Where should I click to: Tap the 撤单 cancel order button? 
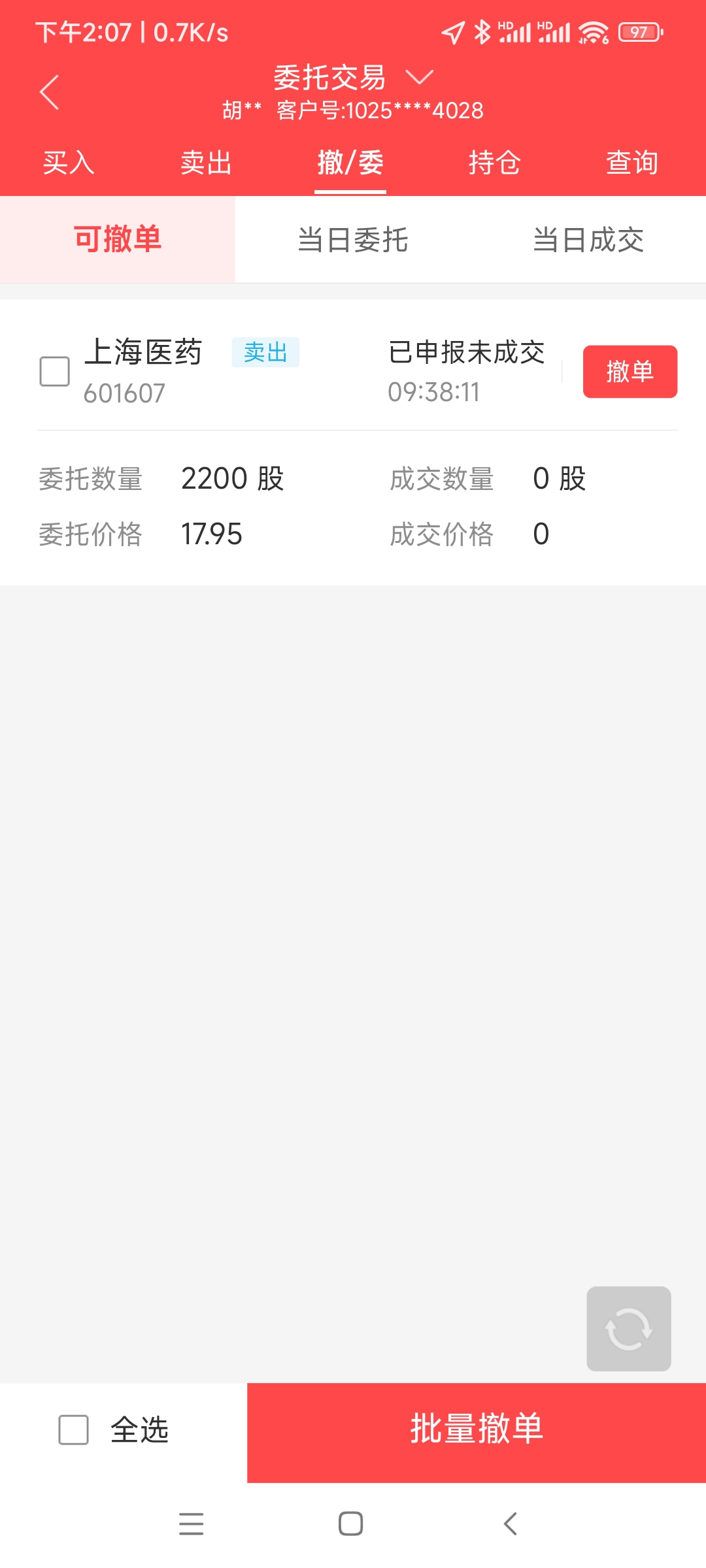(630, 371)
